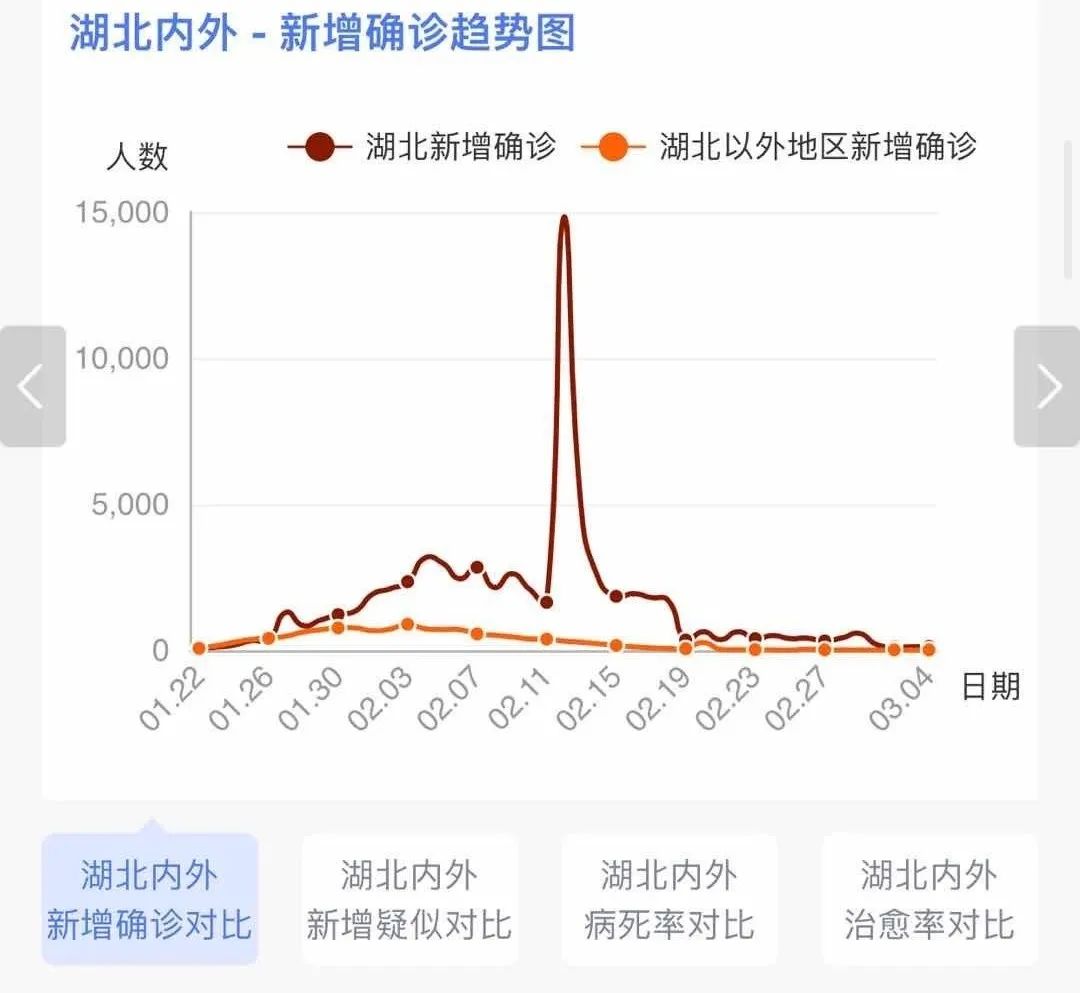Go to the next chart with right arrow
The width and height of the screenshot is (1080, 993).
[1047, 386]
